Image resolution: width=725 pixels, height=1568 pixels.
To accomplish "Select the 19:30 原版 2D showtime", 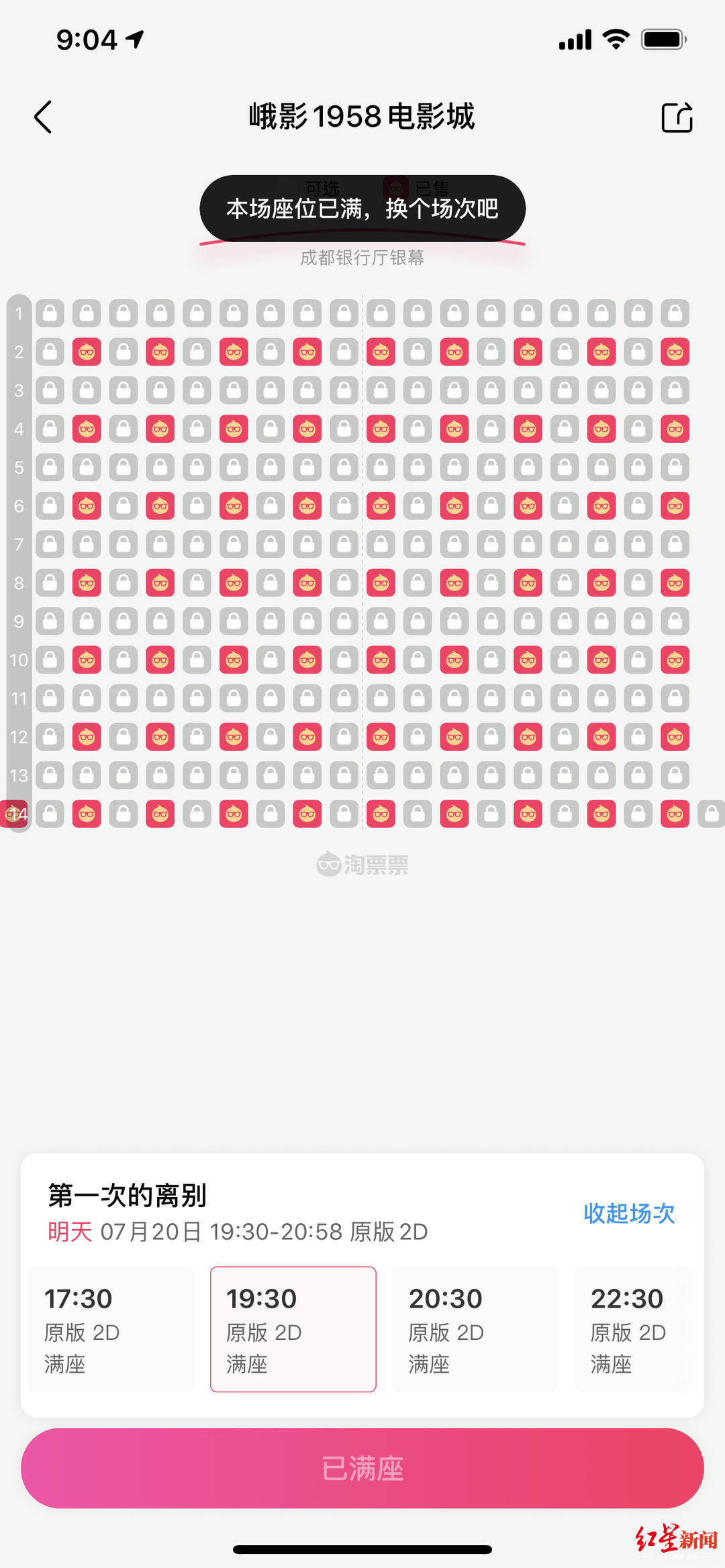I will tap(293, 1329).
